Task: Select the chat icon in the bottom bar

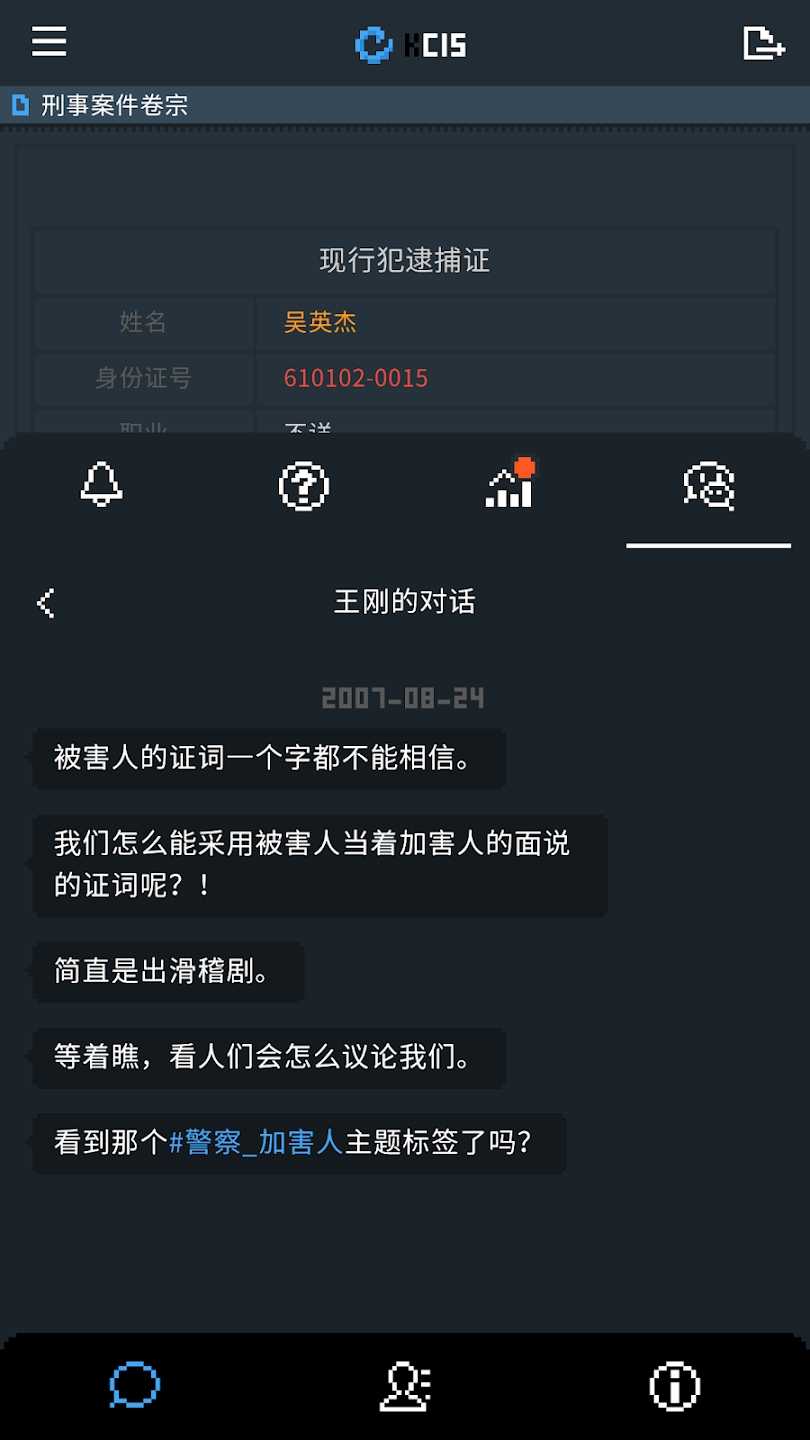Action: click(x=134, y=1385)
